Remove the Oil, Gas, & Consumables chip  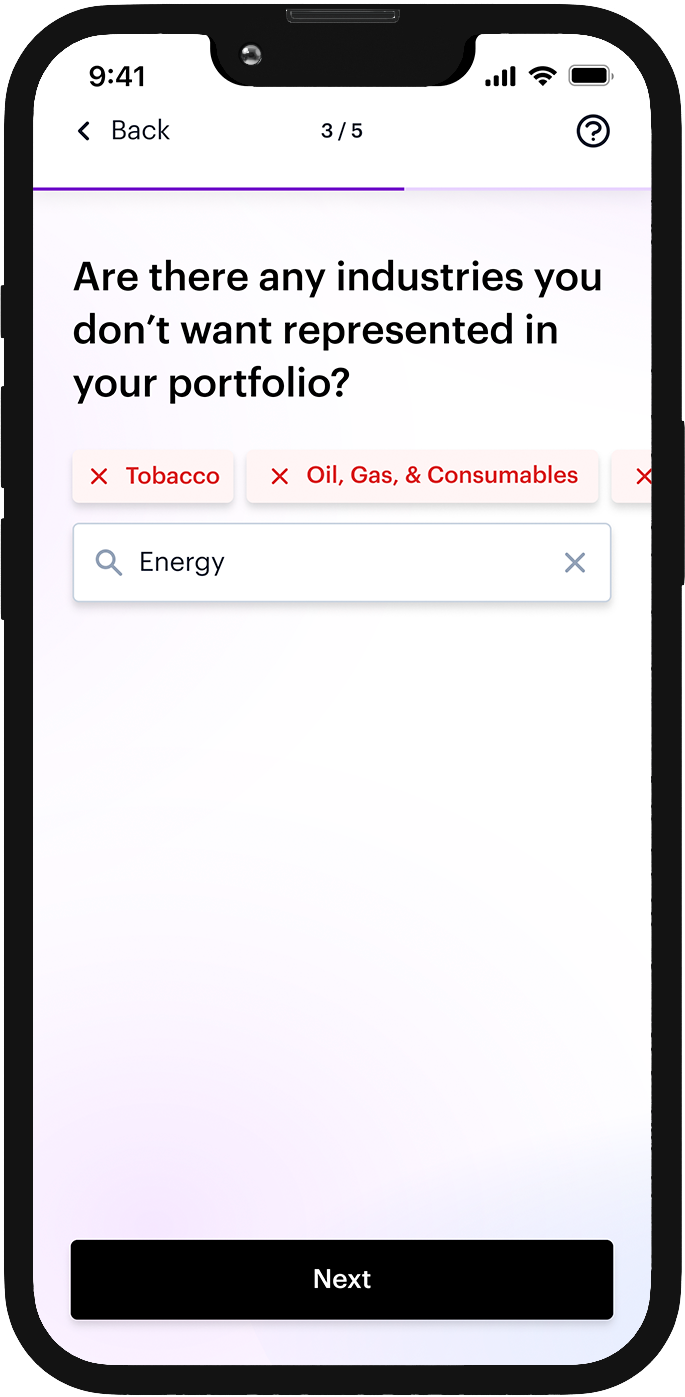coord(280,477)
